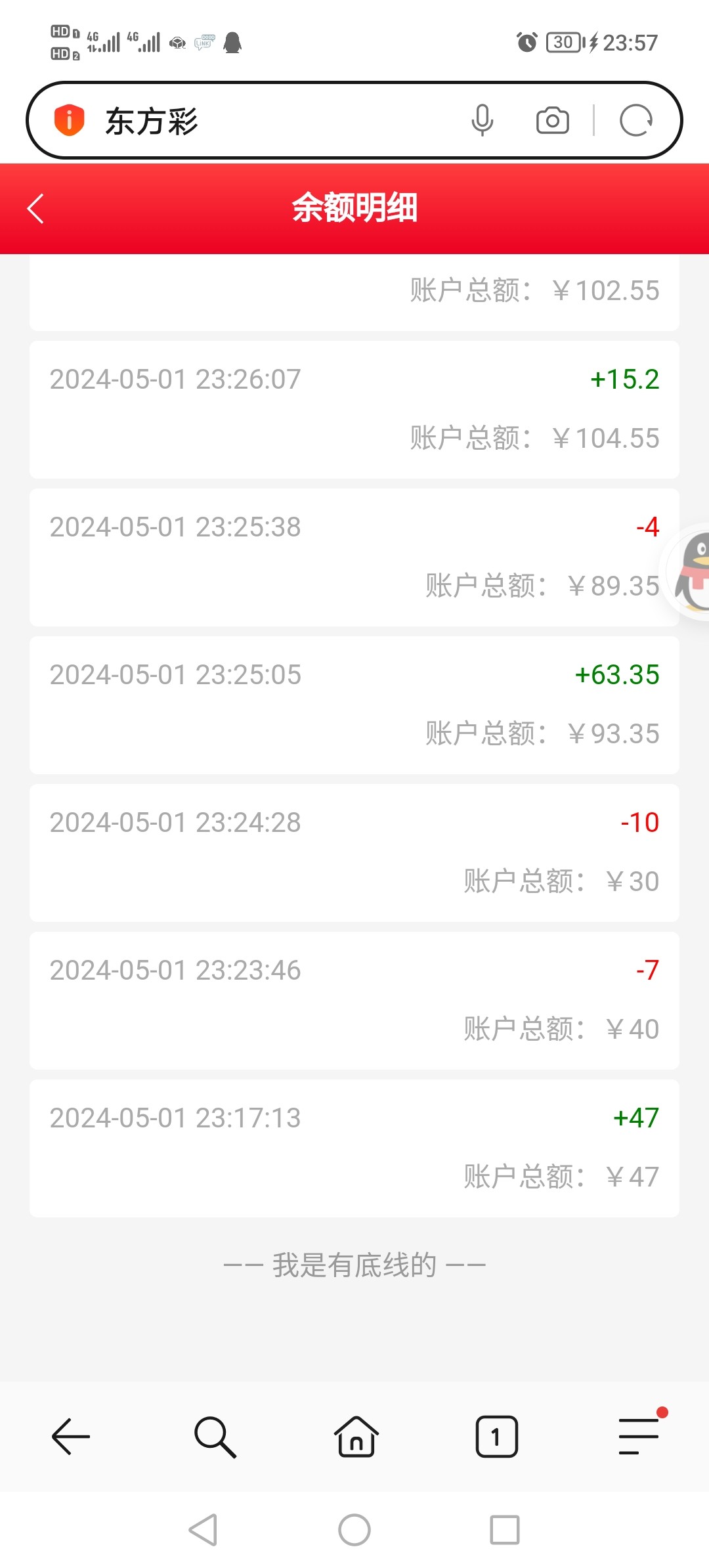This screenshot has height=1568, width=709.
Task: Go to the browser home page
Action: tap(356, 1437)
